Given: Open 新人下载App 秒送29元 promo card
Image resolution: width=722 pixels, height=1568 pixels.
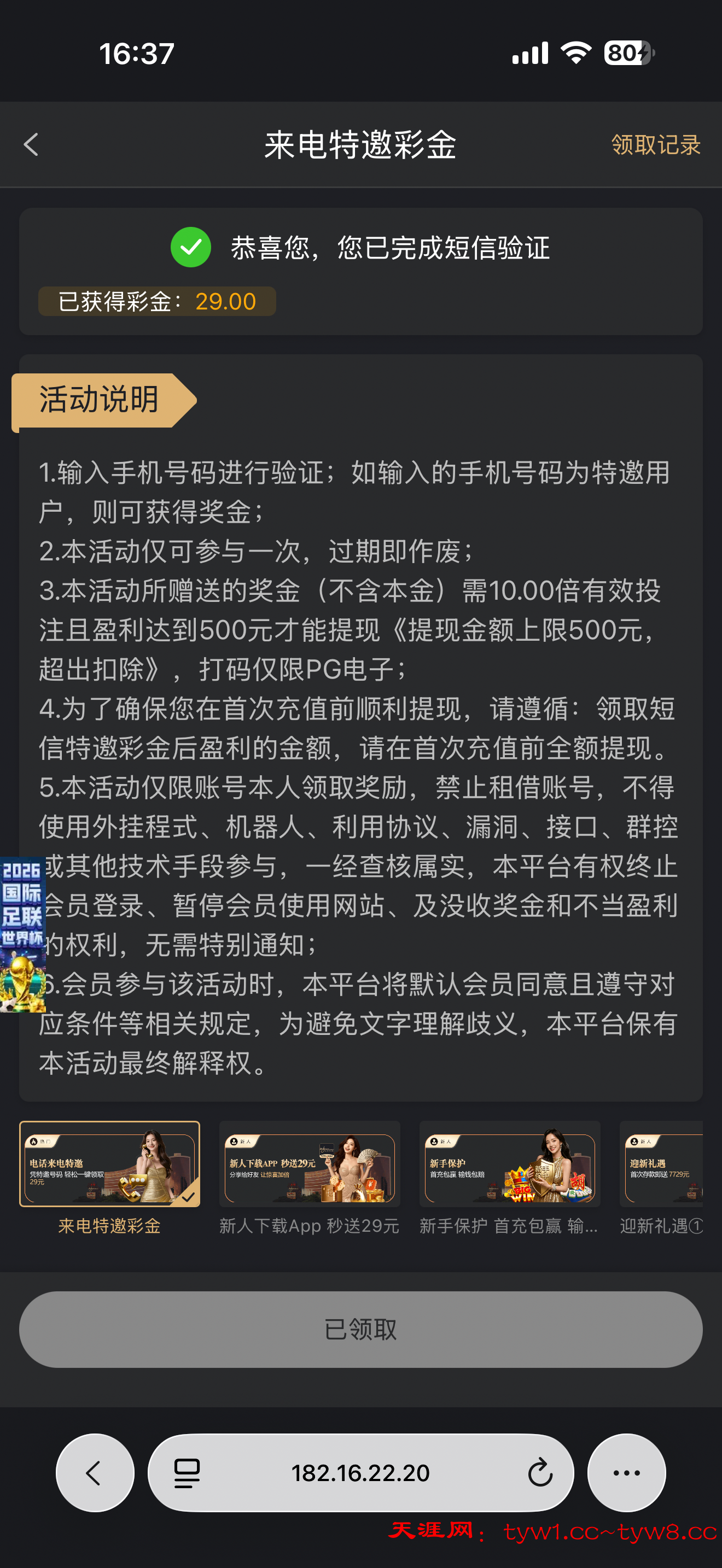Looking at the screenshot, I should click(x=309, y=1164).
